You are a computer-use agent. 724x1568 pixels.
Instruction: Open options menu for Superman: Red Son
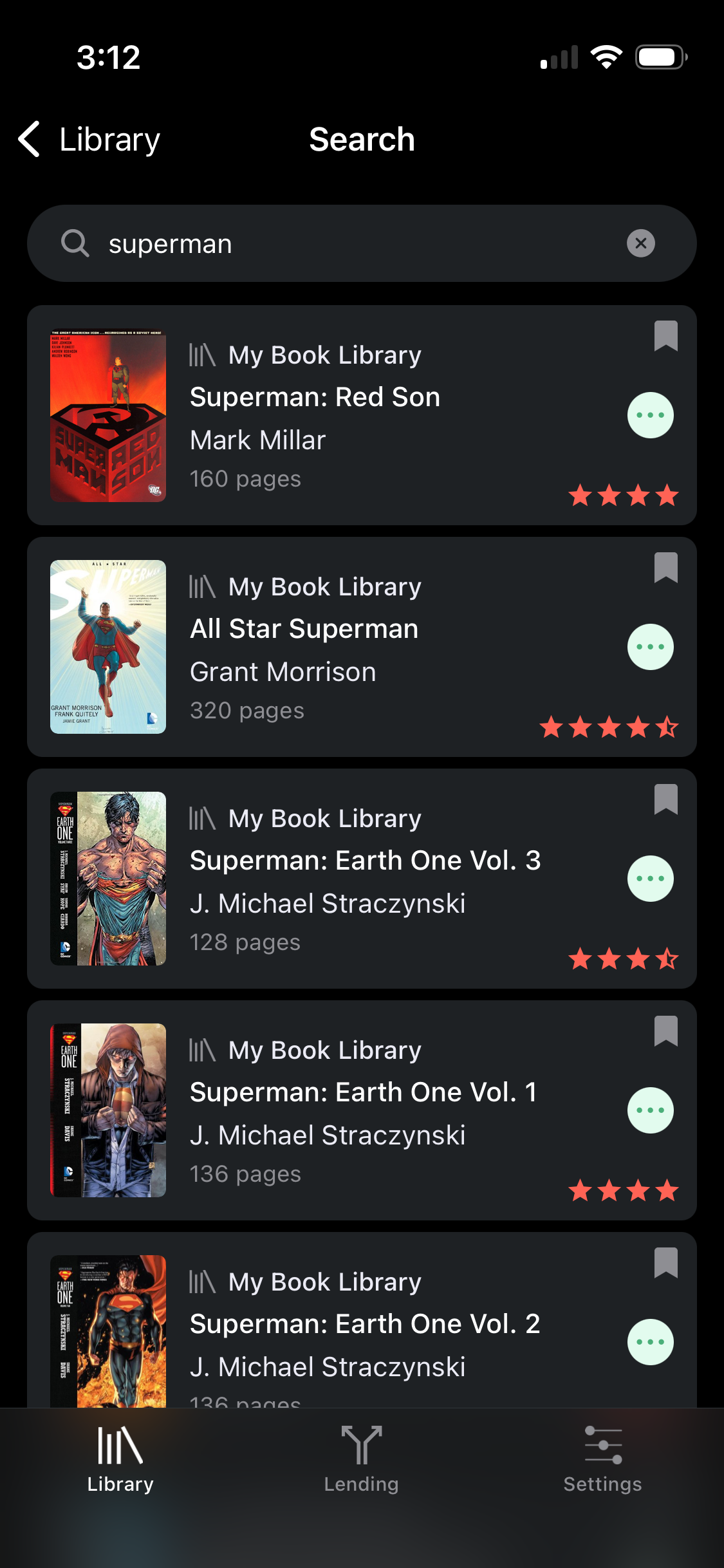pyautogui.click(x=650, y=415)
